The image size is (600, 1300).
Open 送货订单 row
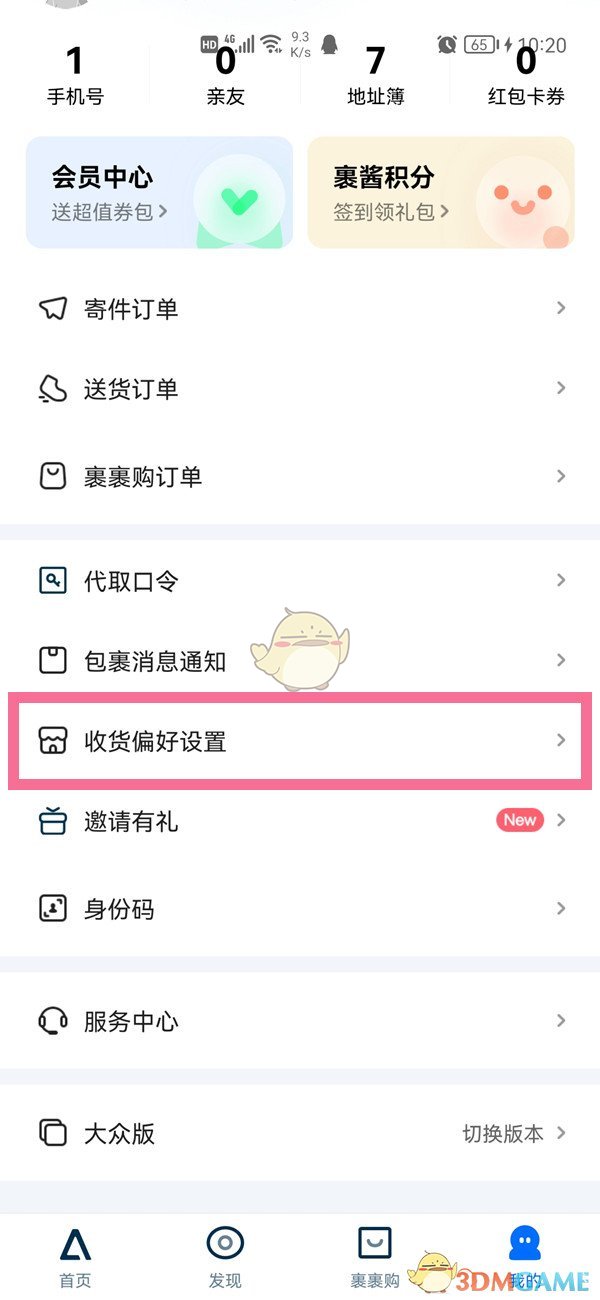[300, 389]
